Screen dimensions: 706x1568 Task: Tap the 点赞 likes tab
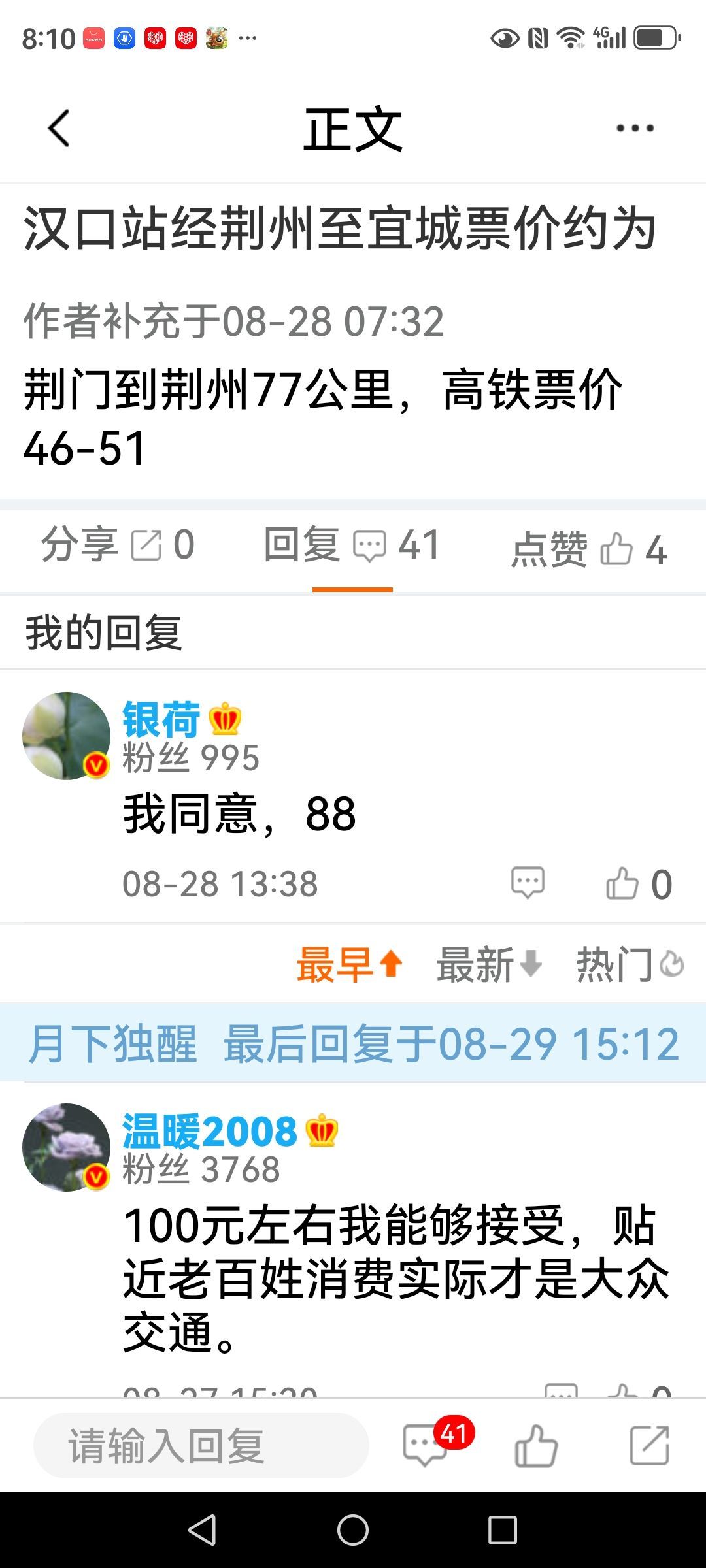coord(588,549)
